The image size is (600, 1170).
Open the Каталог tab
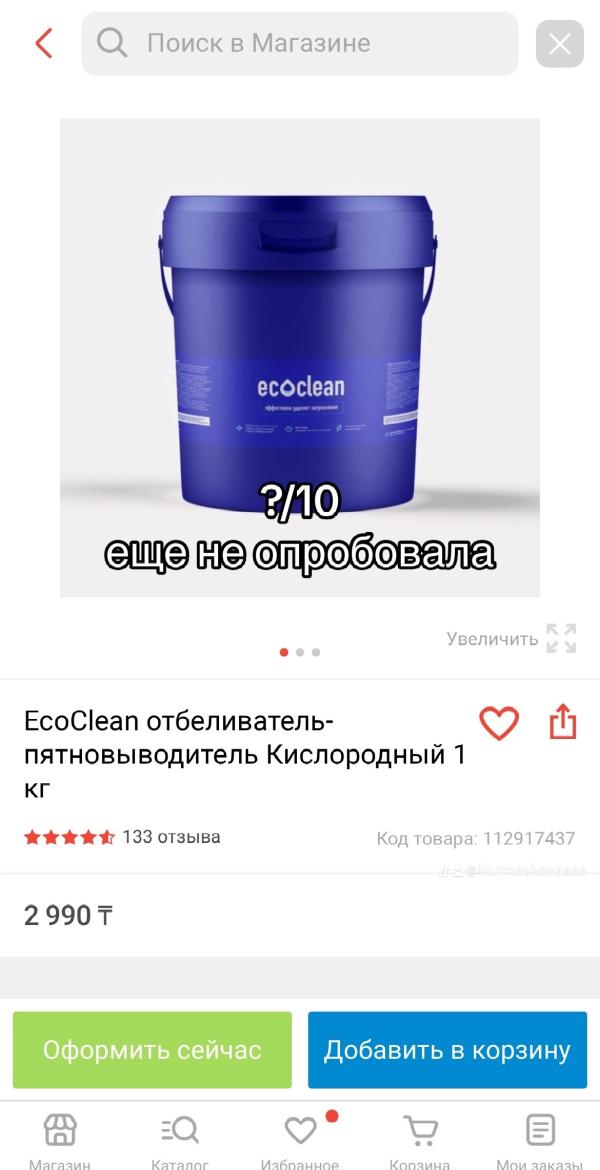point(180,1140)
